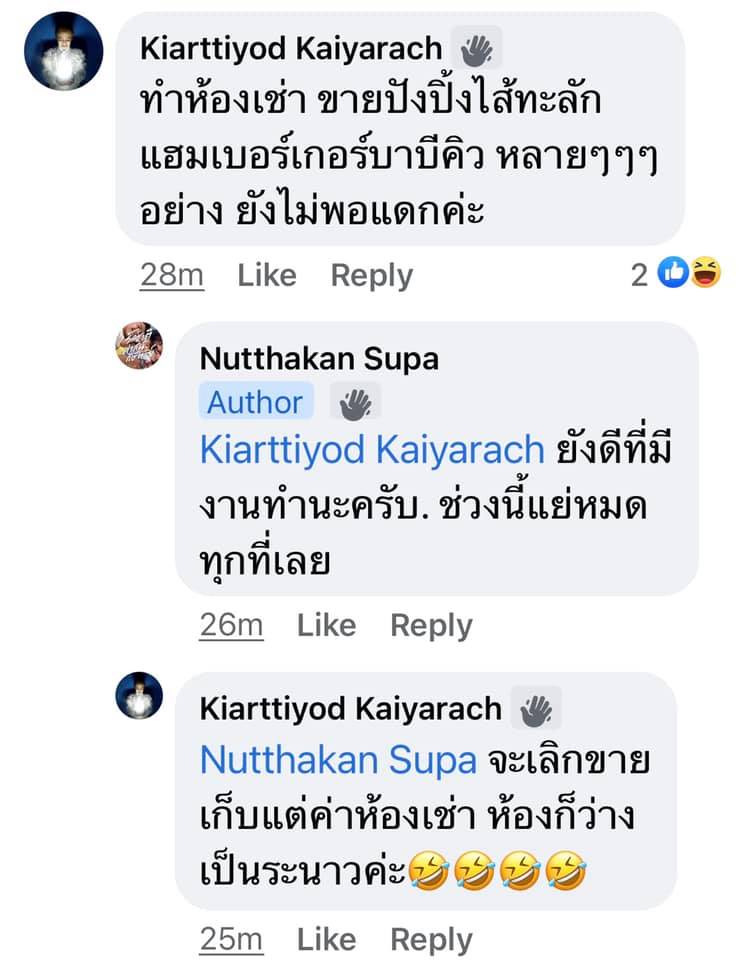Image resolution: width=744 pixels, height=960 pixels.
Task: Tap the 25m timestamp on last reply
Action: (x=231, y=939)
